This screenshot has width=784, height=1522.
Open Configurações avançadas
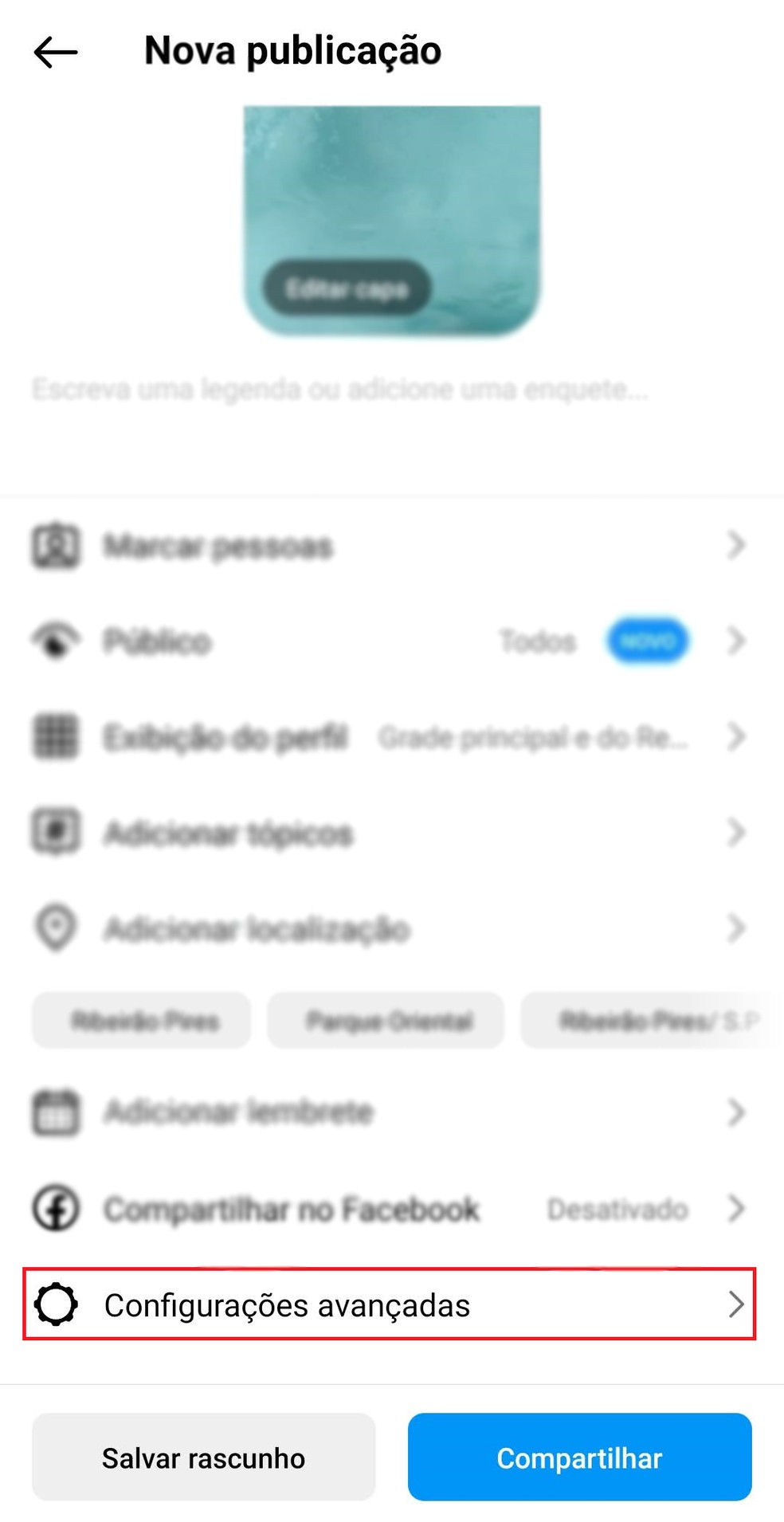(x=389, y=1305)
